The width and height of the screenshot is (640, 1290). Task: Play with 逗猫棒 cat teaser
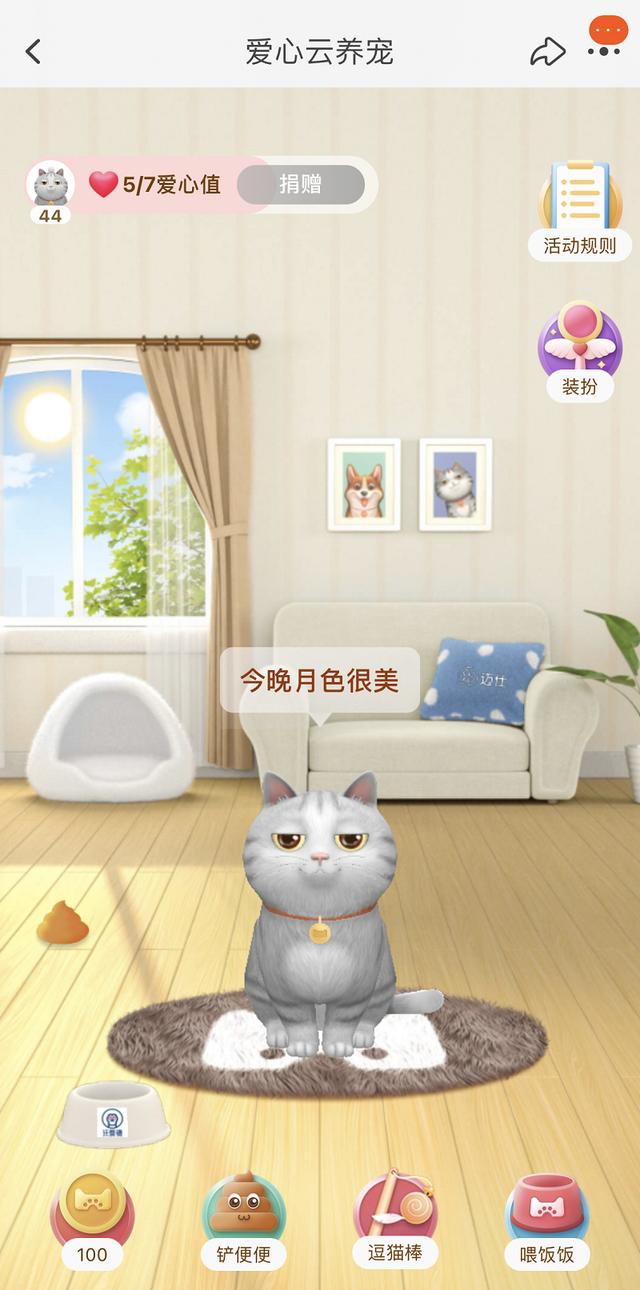(x=395, y=1220)
